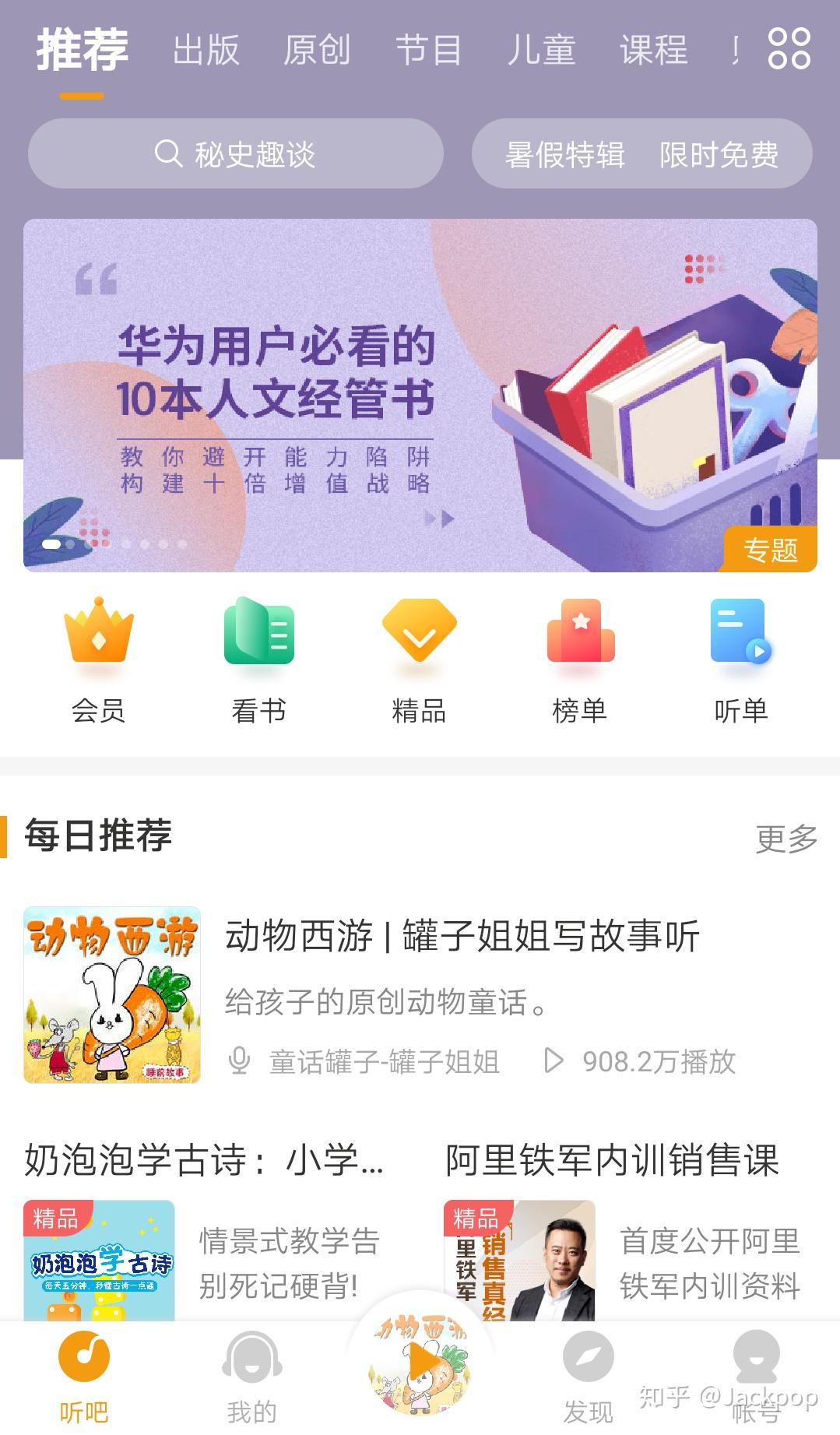
Task: Switch to the 原创 tab
Action: (x=317, y=50)
